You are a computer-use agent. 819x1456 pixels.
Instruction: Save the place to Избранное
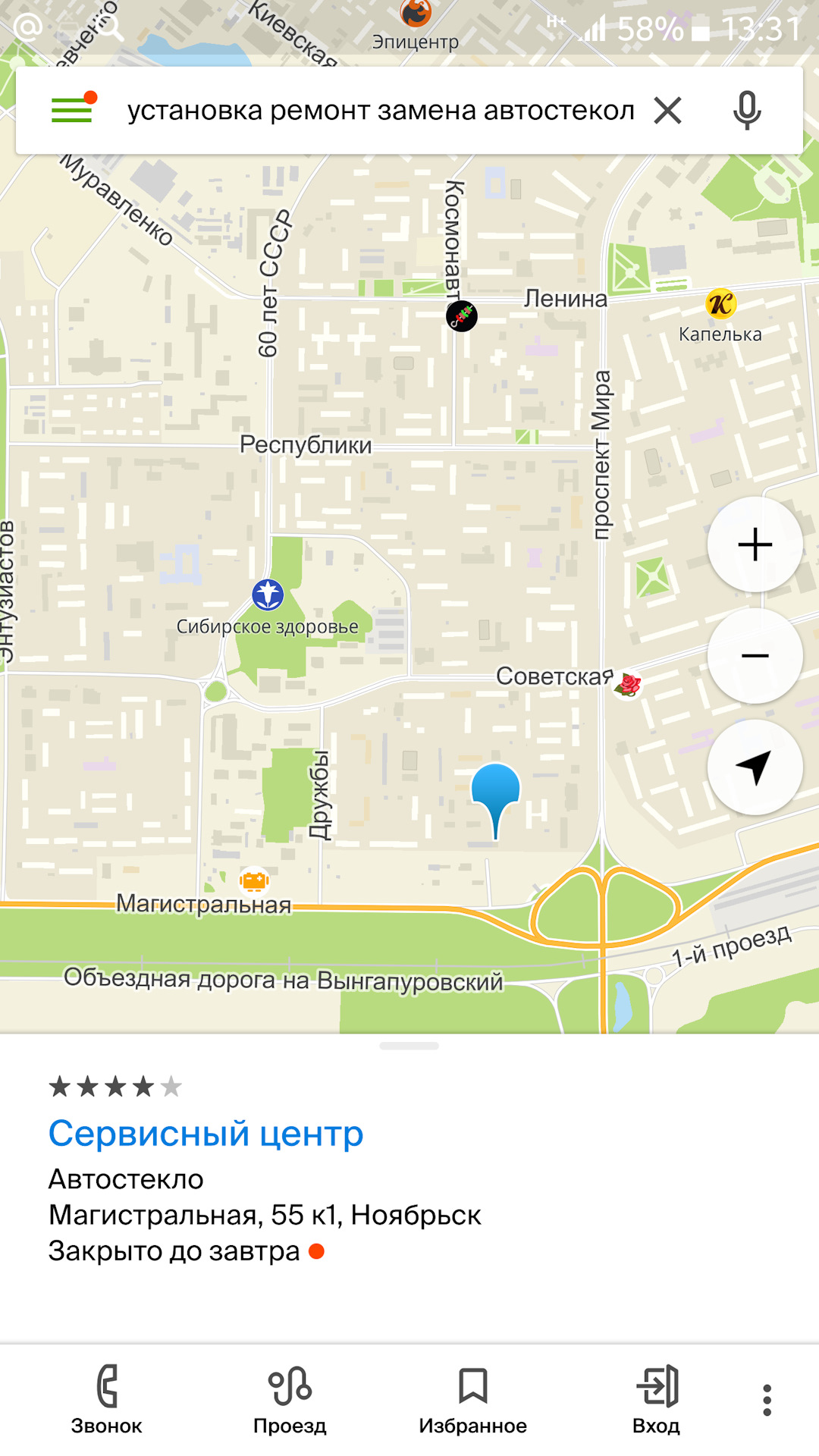472,1399
